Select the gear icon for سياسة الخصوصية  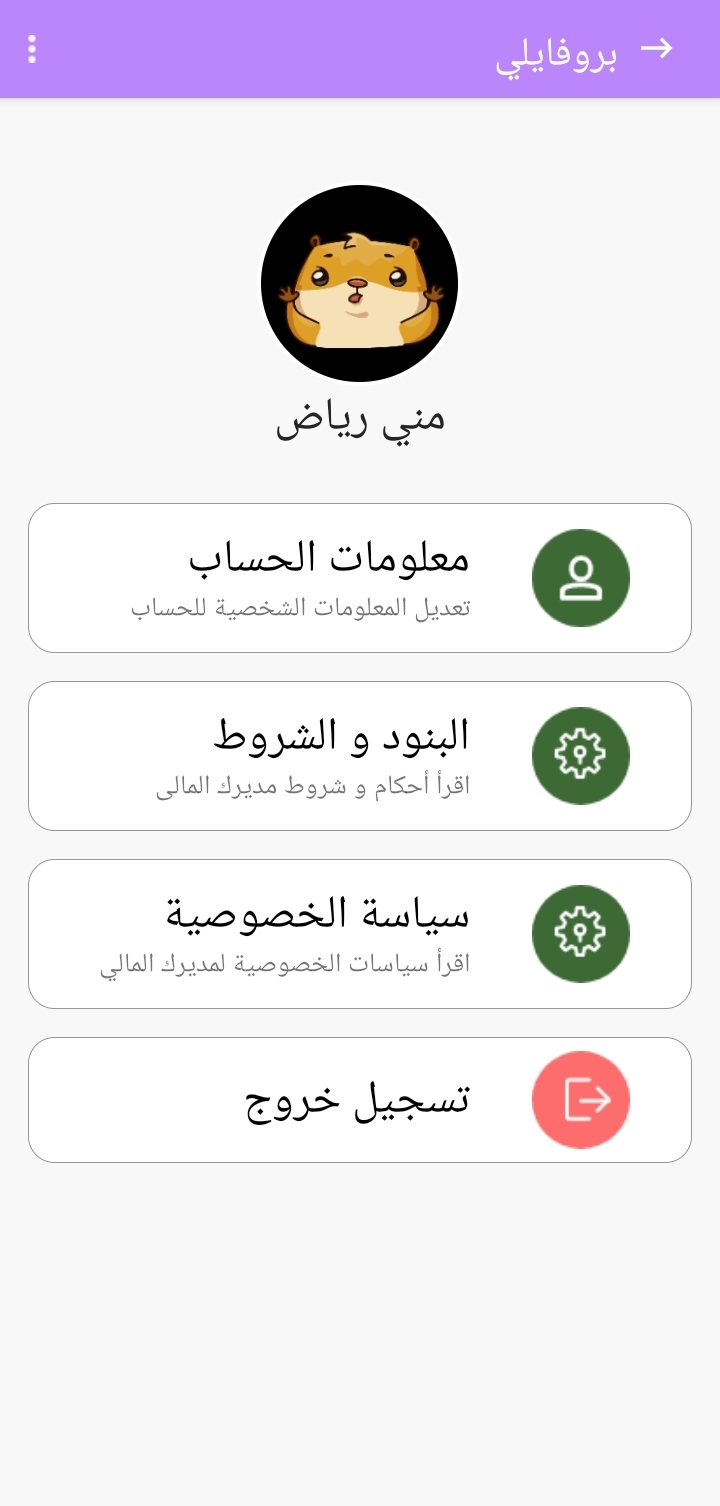click(581, 933)
